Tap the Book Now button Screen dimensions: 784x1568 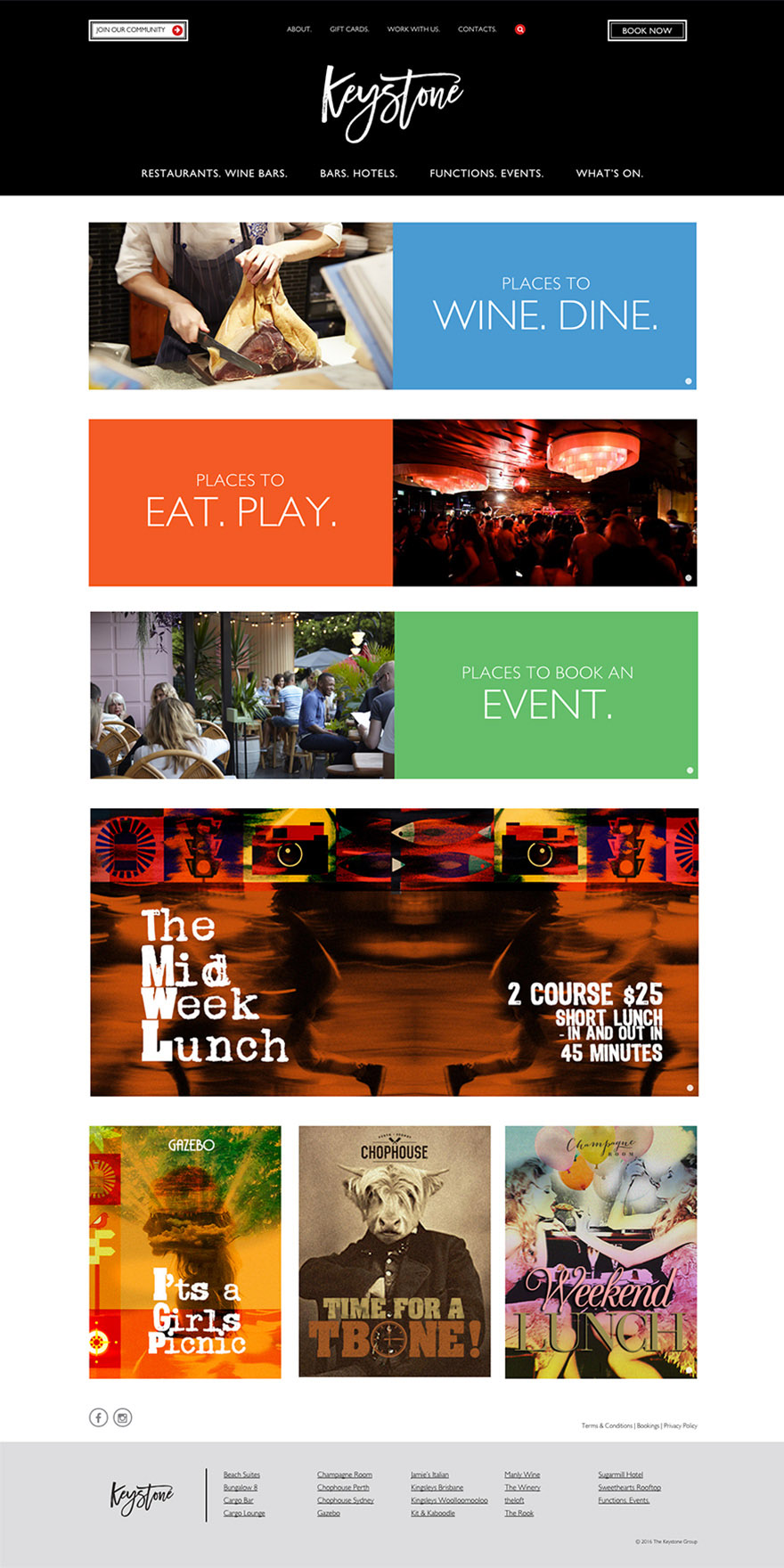(x=648, y=30)
